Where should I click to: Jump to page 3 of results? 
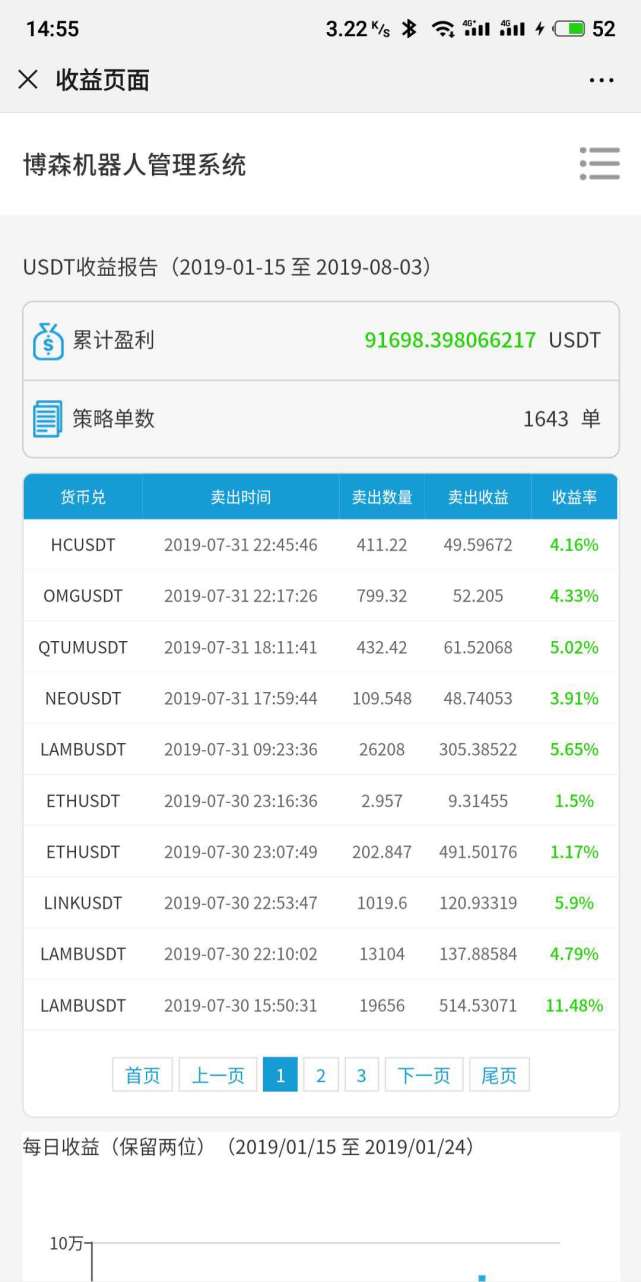(x=361, y=1075)
